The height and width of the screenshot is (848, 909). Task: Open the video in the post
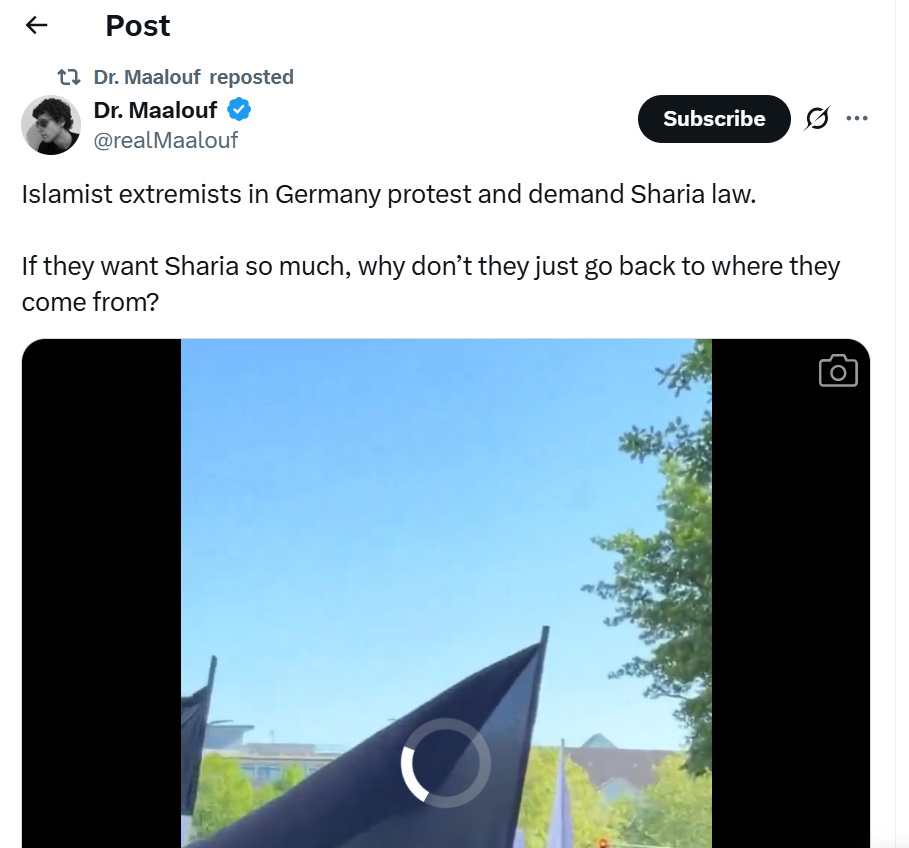click(x=446, y=600)
